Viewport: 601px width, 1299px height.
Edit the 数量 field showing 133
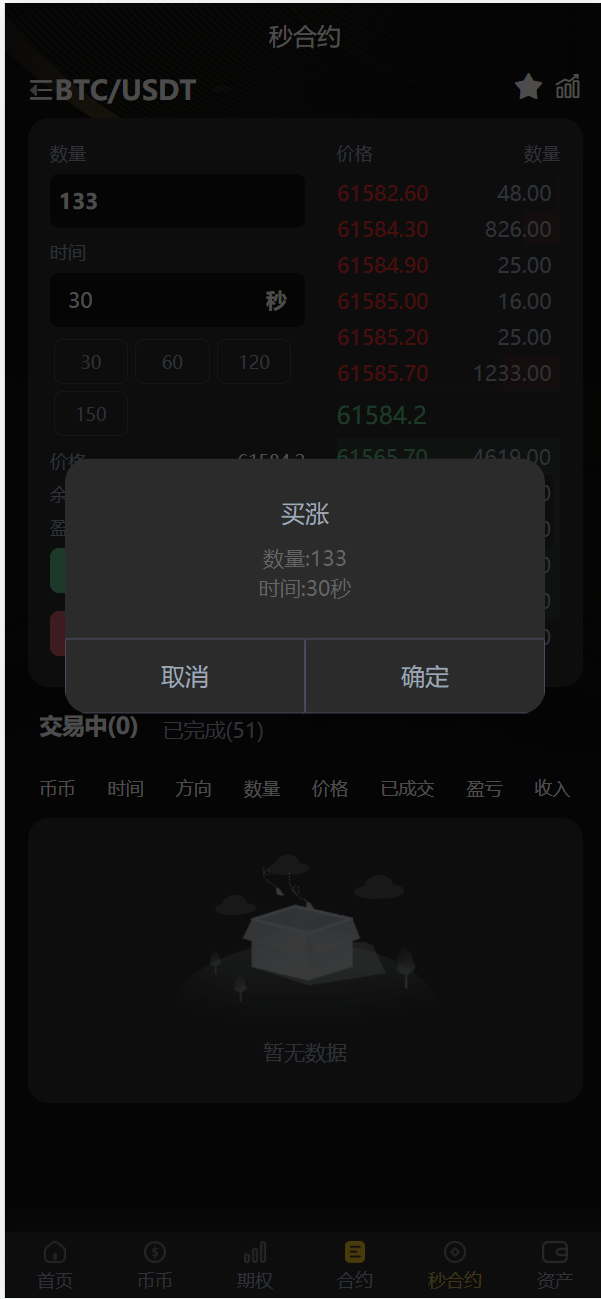177,201
